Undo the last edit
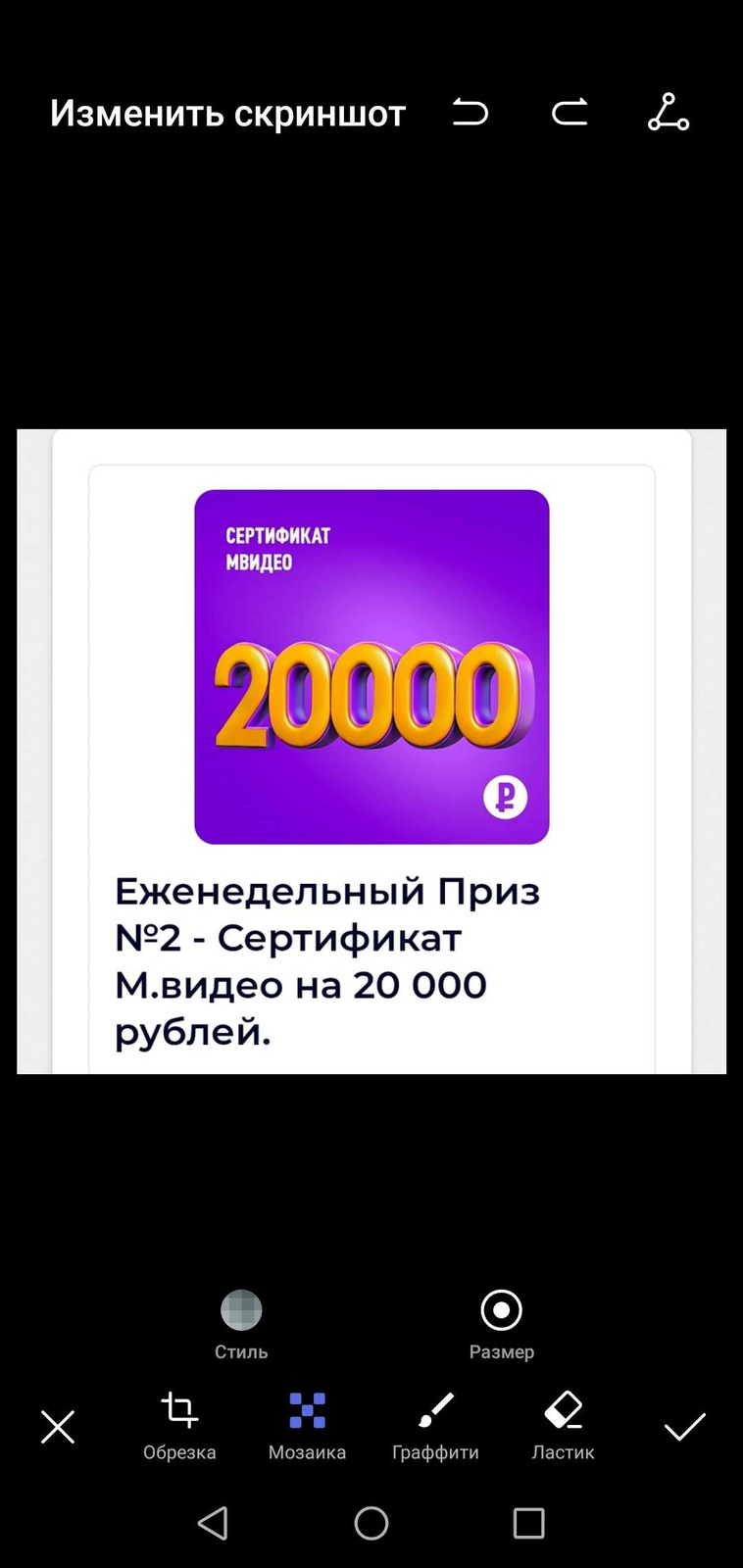This screenshot has height=1568, width=743. click(x=471, y=114)
